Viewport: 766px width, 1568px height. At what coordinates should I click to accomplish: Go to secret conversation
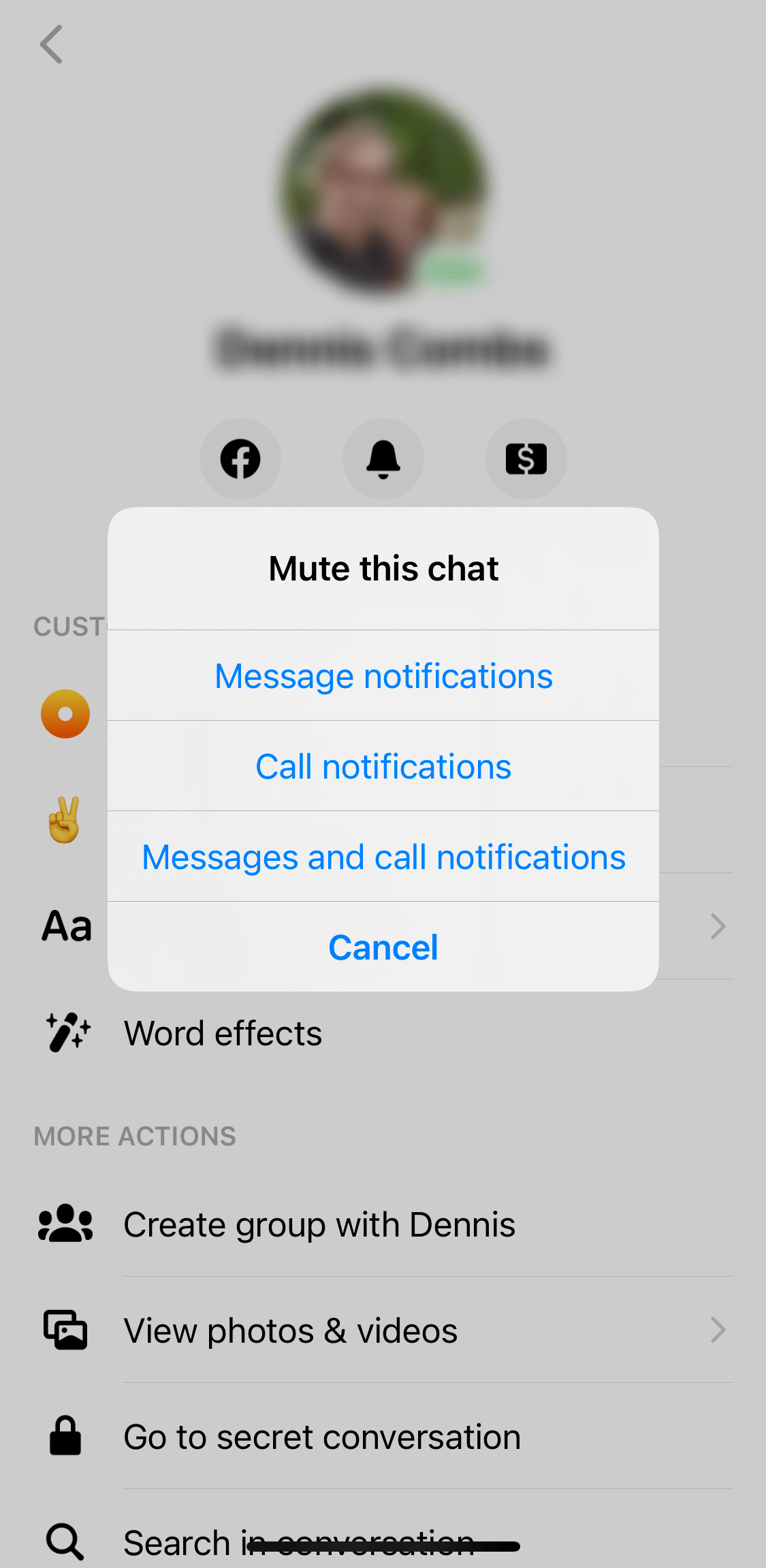tap(322, 1437)
